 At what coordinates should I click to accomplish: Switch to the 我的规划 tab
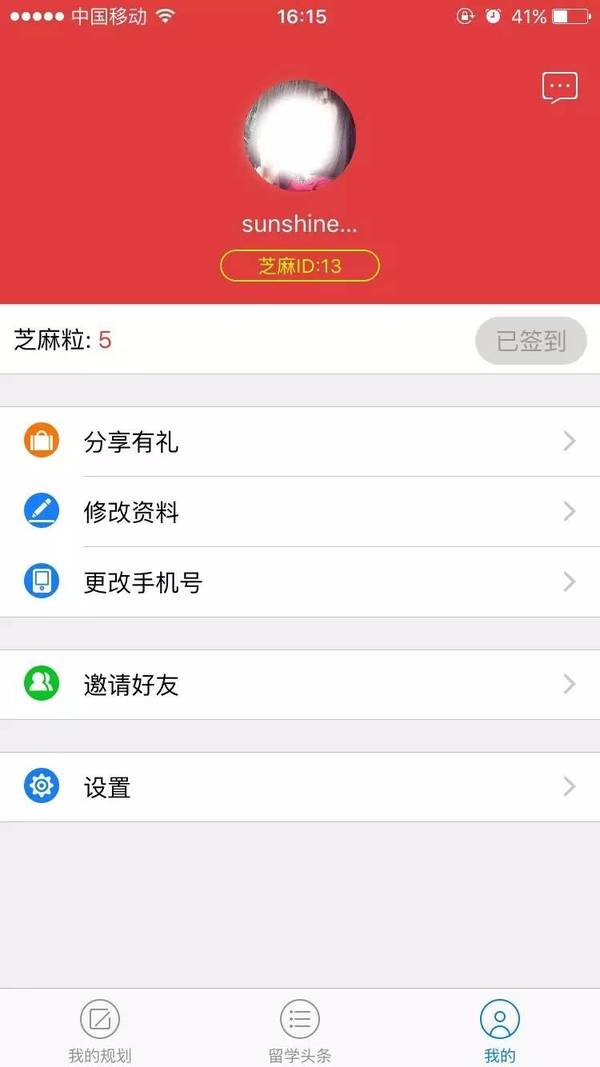100,1030
